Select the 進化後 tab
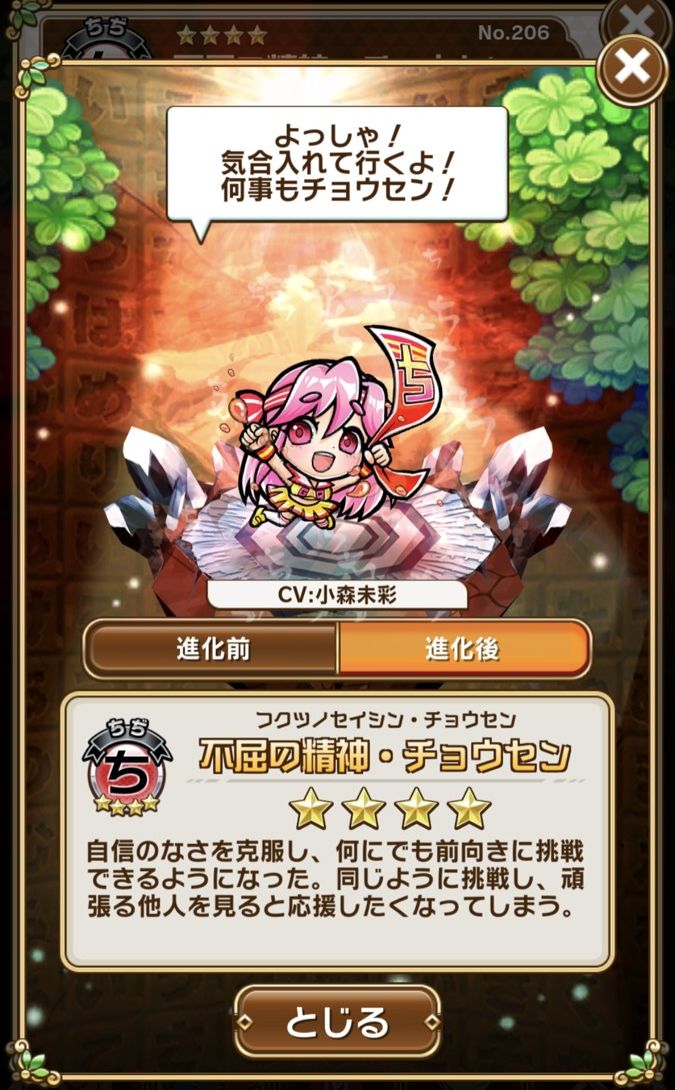 (464, 649)
